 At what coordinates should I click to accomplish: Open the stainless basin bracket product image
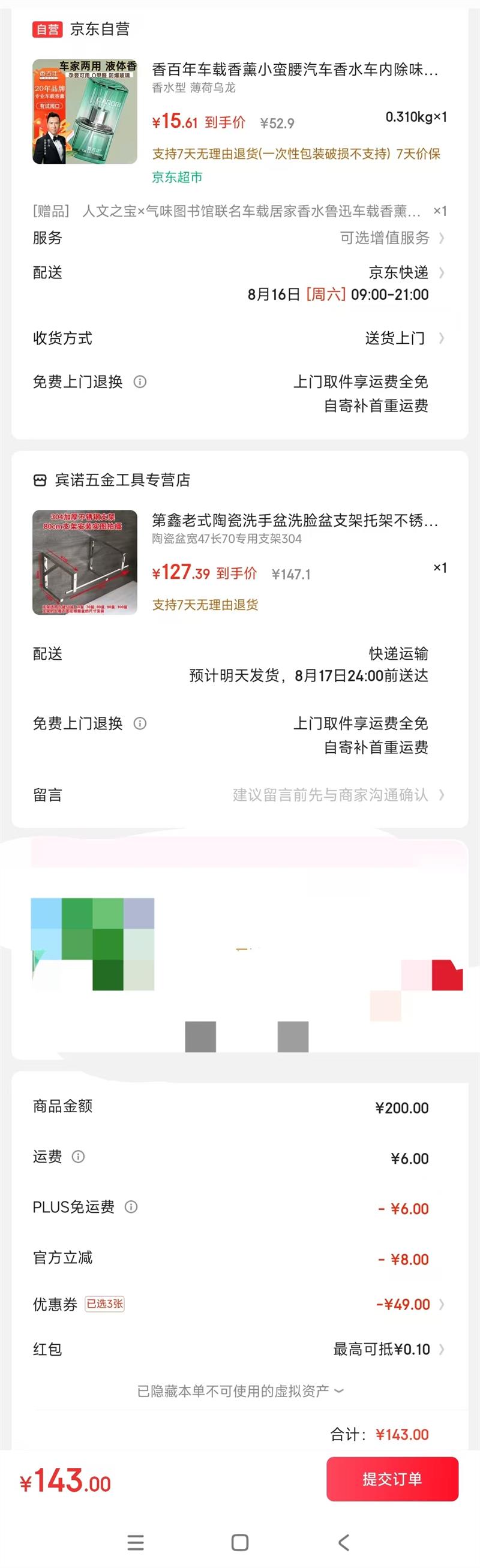click(85, 563)
